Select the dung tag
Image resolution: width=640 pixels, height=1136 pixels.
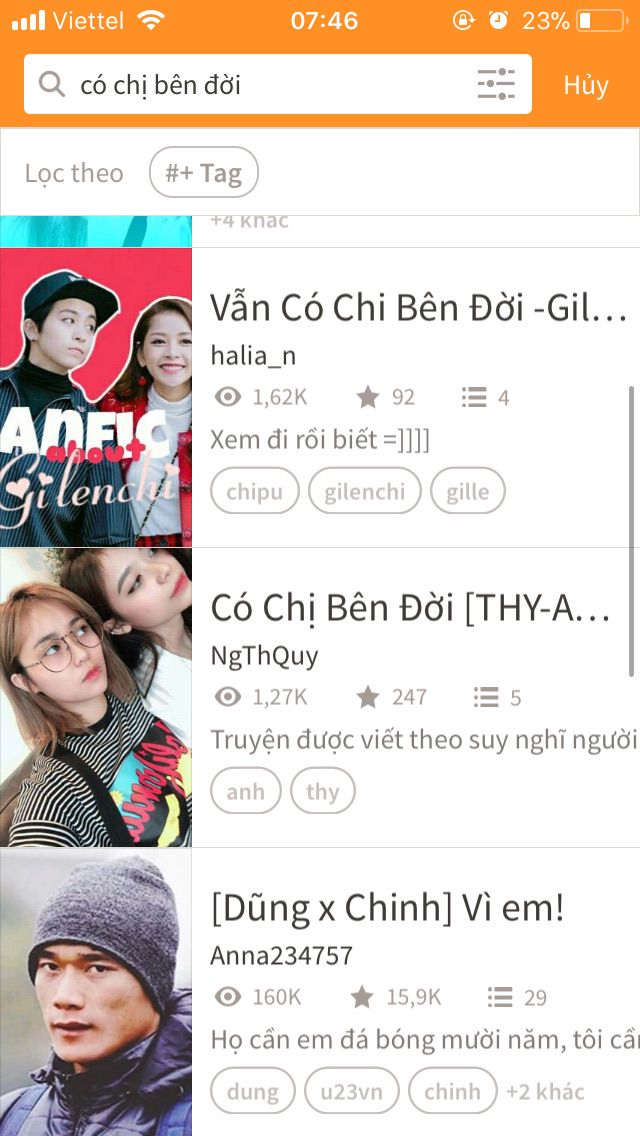pyautogui.click(x=252, y=1091)
